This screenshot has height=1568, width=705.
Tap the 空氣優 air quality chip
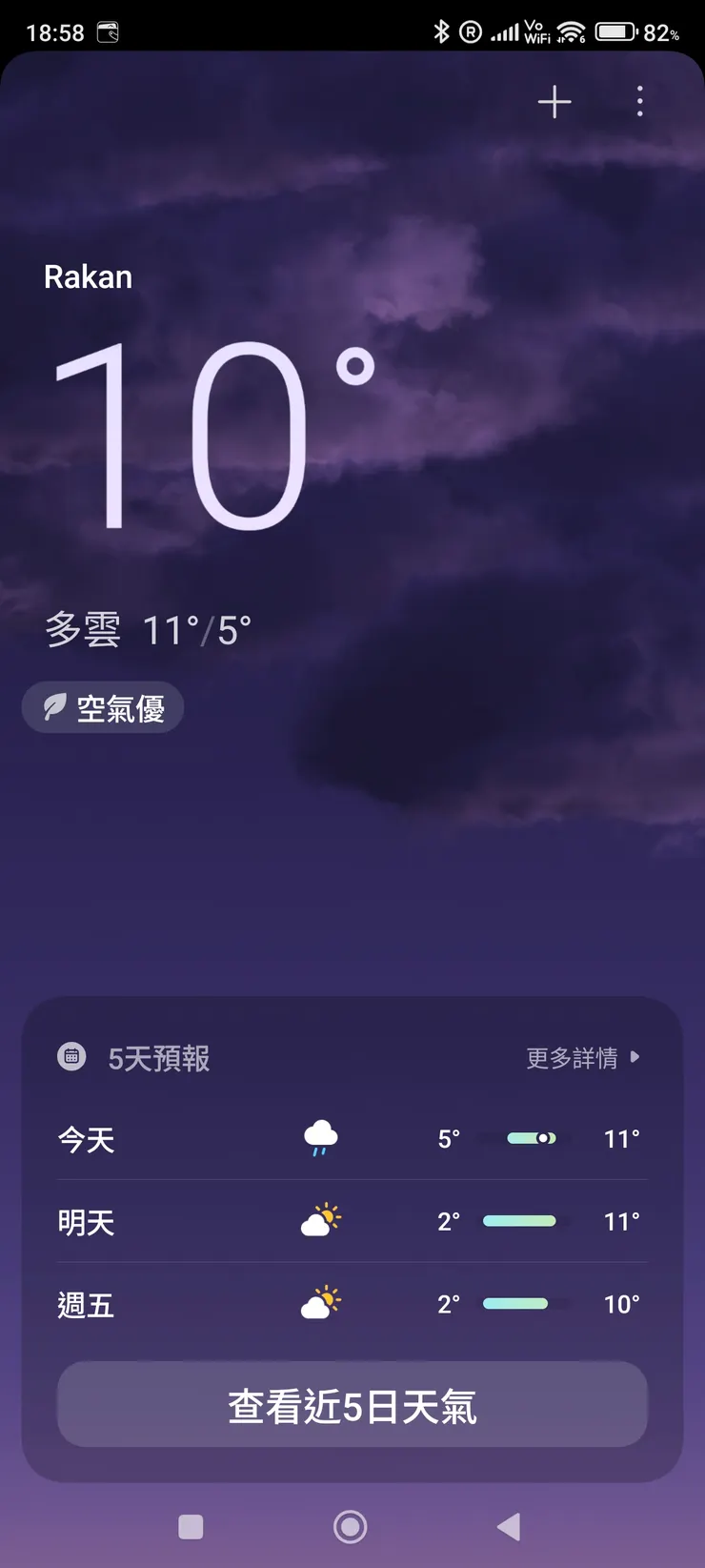pos(102,707)
